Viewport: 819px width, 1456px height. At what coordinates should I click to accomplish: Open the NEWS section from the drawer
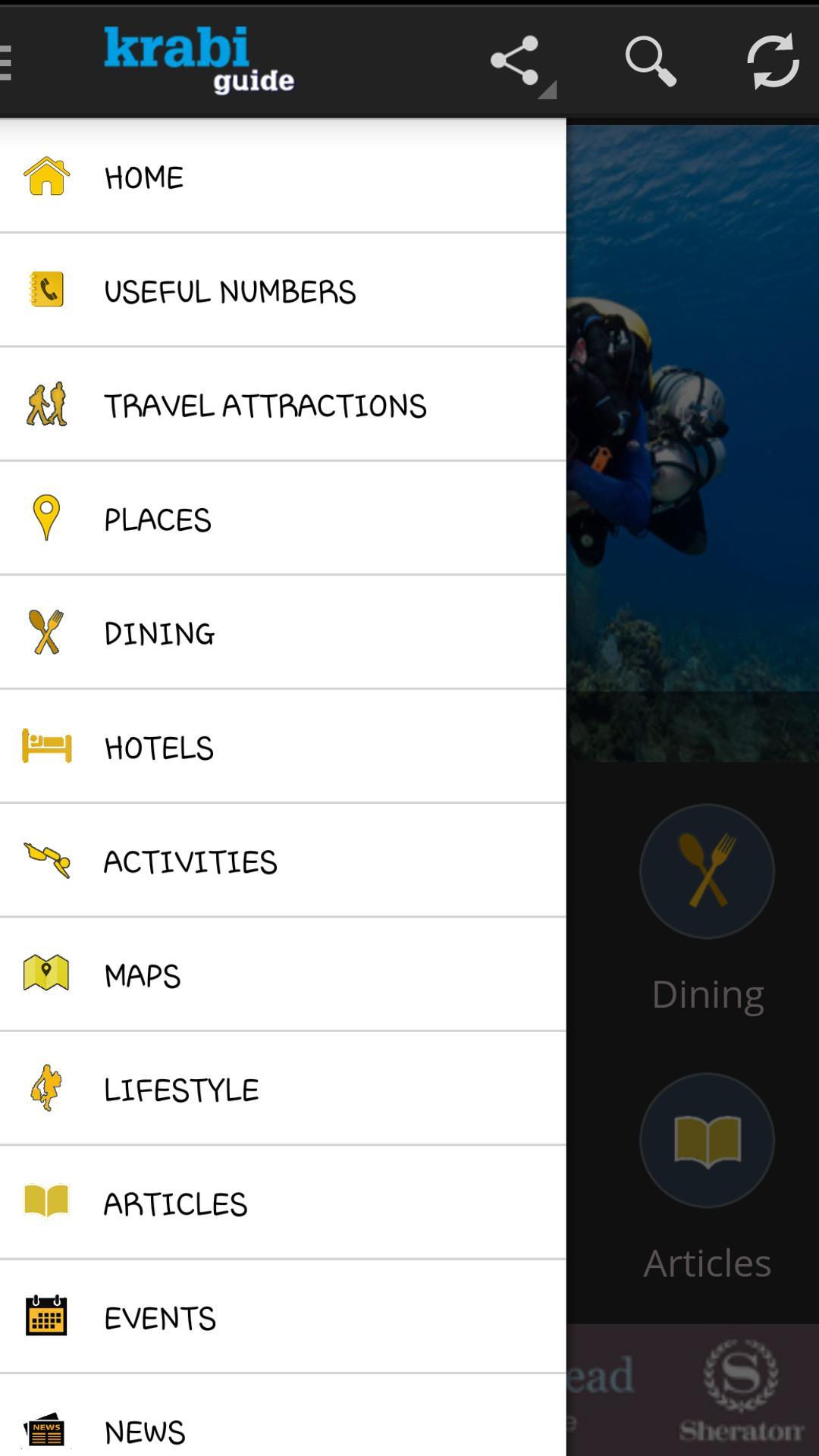click(144, 1429)
